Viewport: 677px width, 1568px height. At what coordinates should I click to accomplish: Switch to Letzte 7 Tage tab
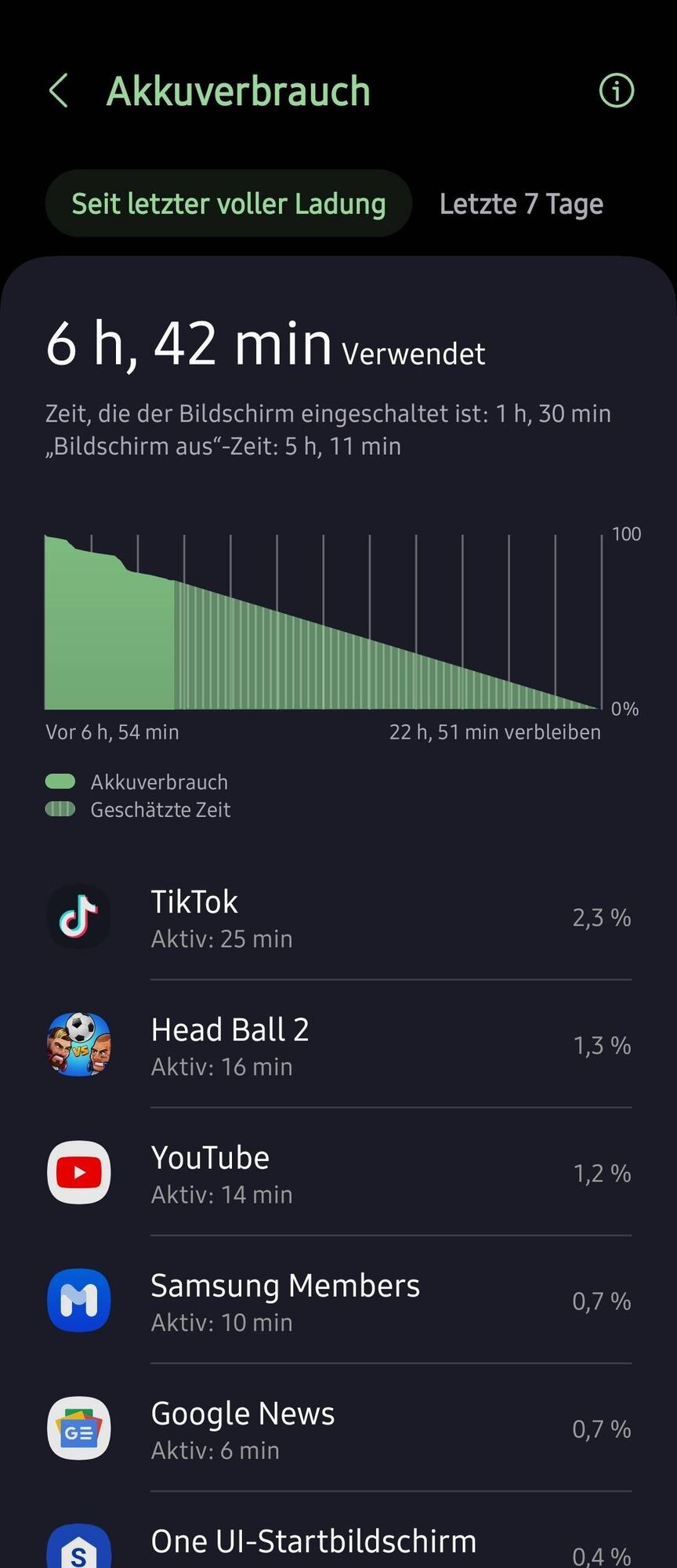coord(521,204)
